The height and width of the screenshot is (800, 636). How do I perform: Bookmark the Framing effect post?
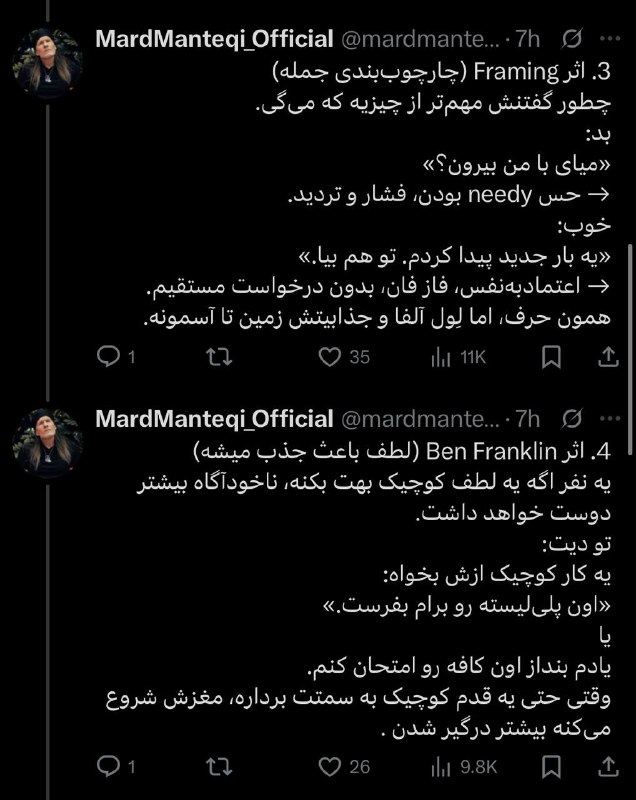tap(550, 356)
